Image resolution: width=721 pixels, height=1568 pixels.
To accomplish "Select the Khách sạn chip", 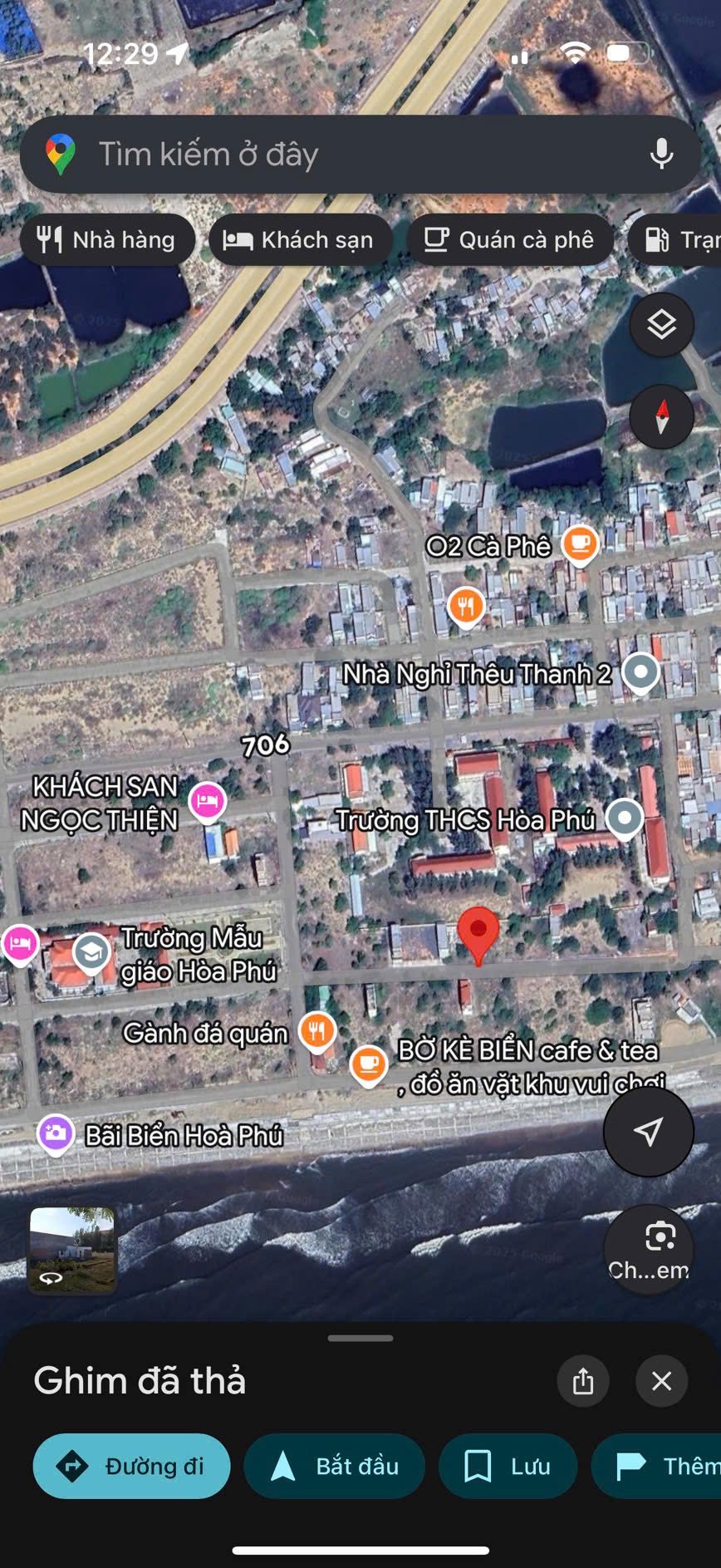I will 299,240.
